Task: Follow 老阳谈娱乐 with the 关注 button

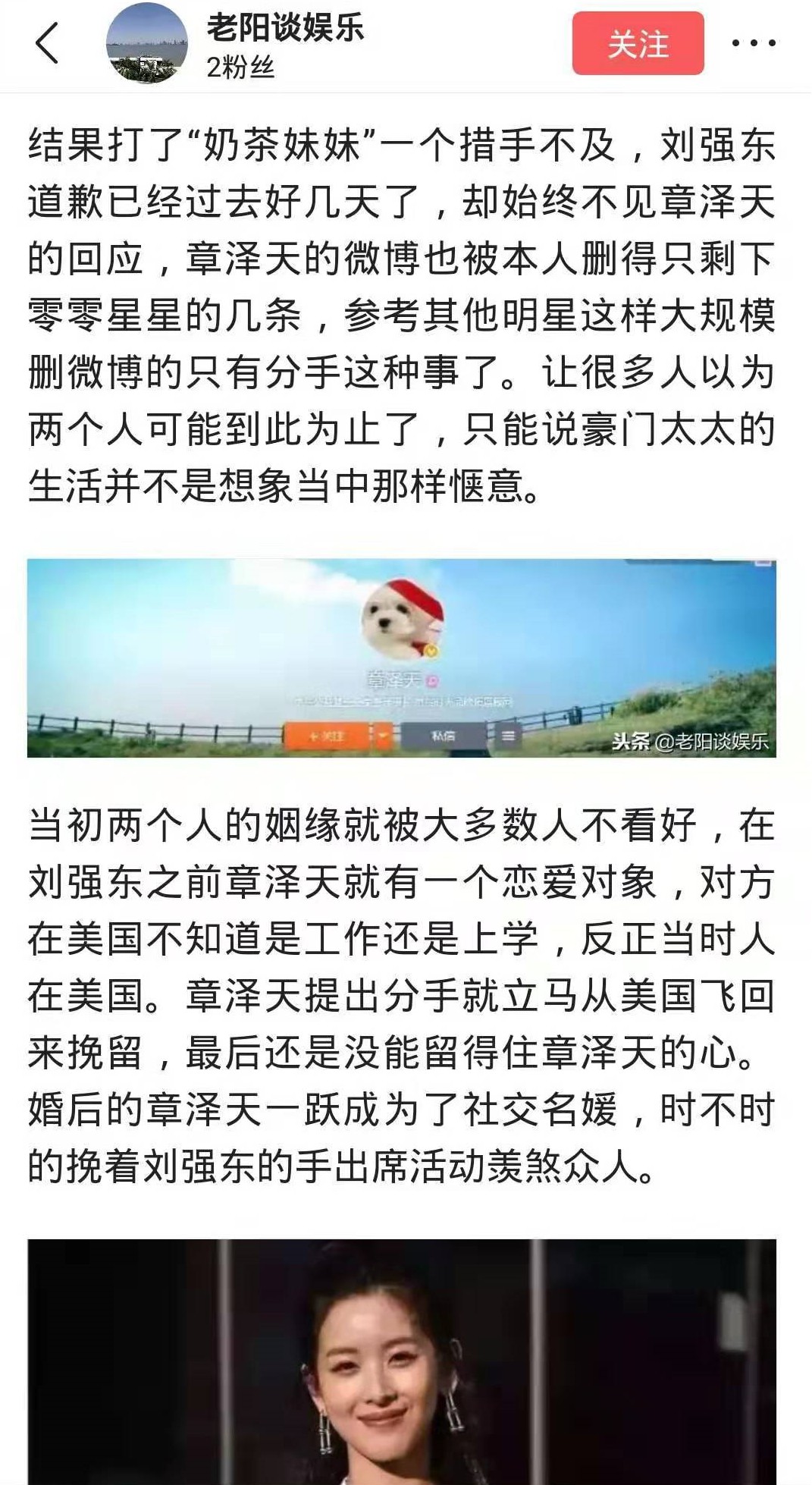Action: [x=638, y=44]
